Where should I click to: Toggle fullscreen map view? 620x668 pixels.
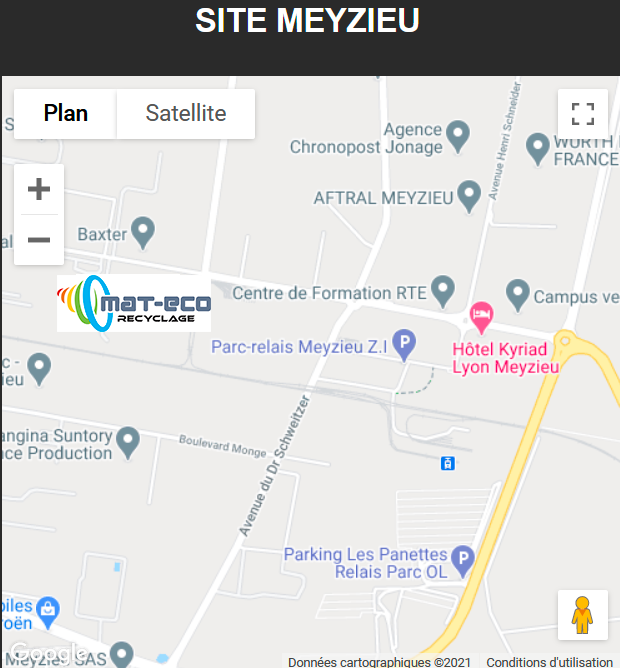pos(582,114)
